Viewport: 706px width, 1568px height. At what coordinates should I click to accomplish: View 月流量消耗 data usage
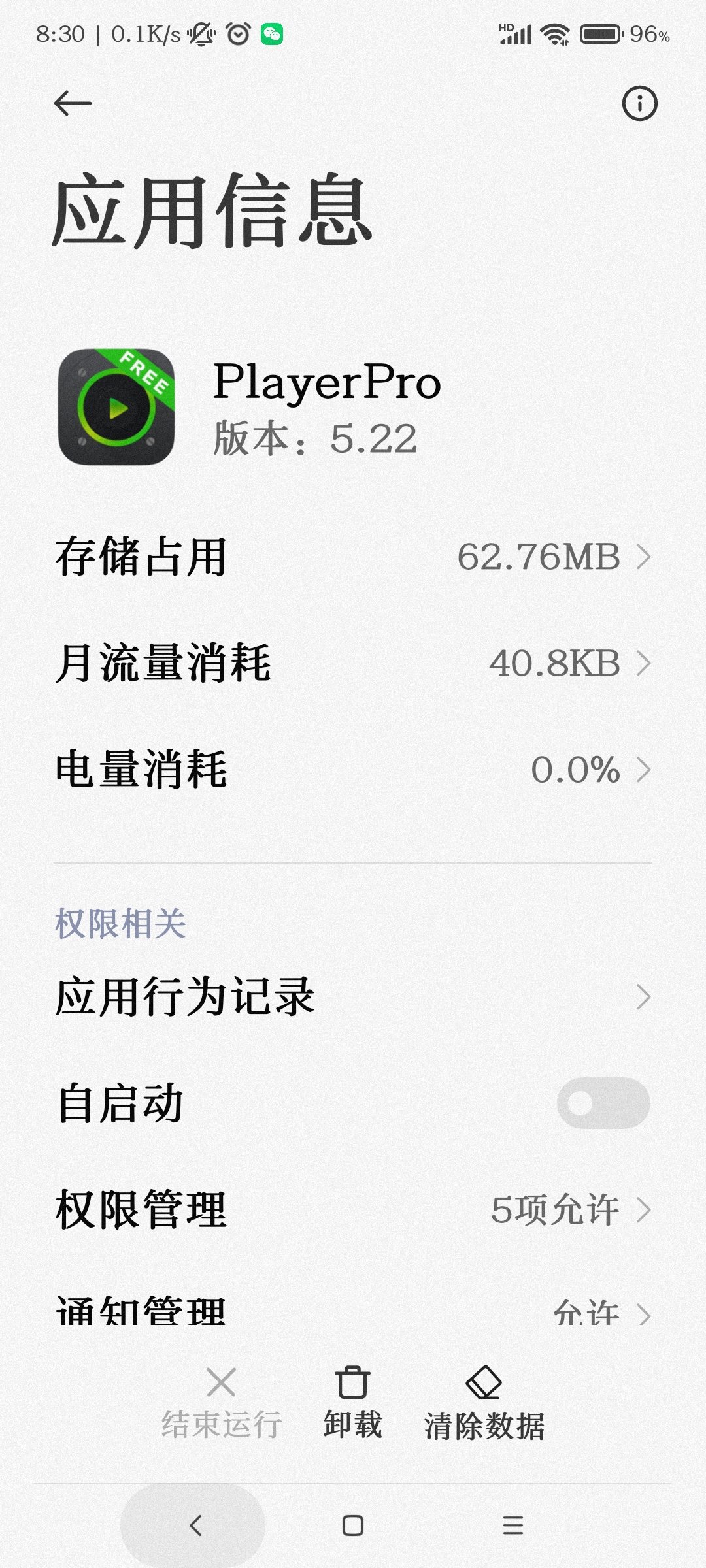[x=353, y=662]
